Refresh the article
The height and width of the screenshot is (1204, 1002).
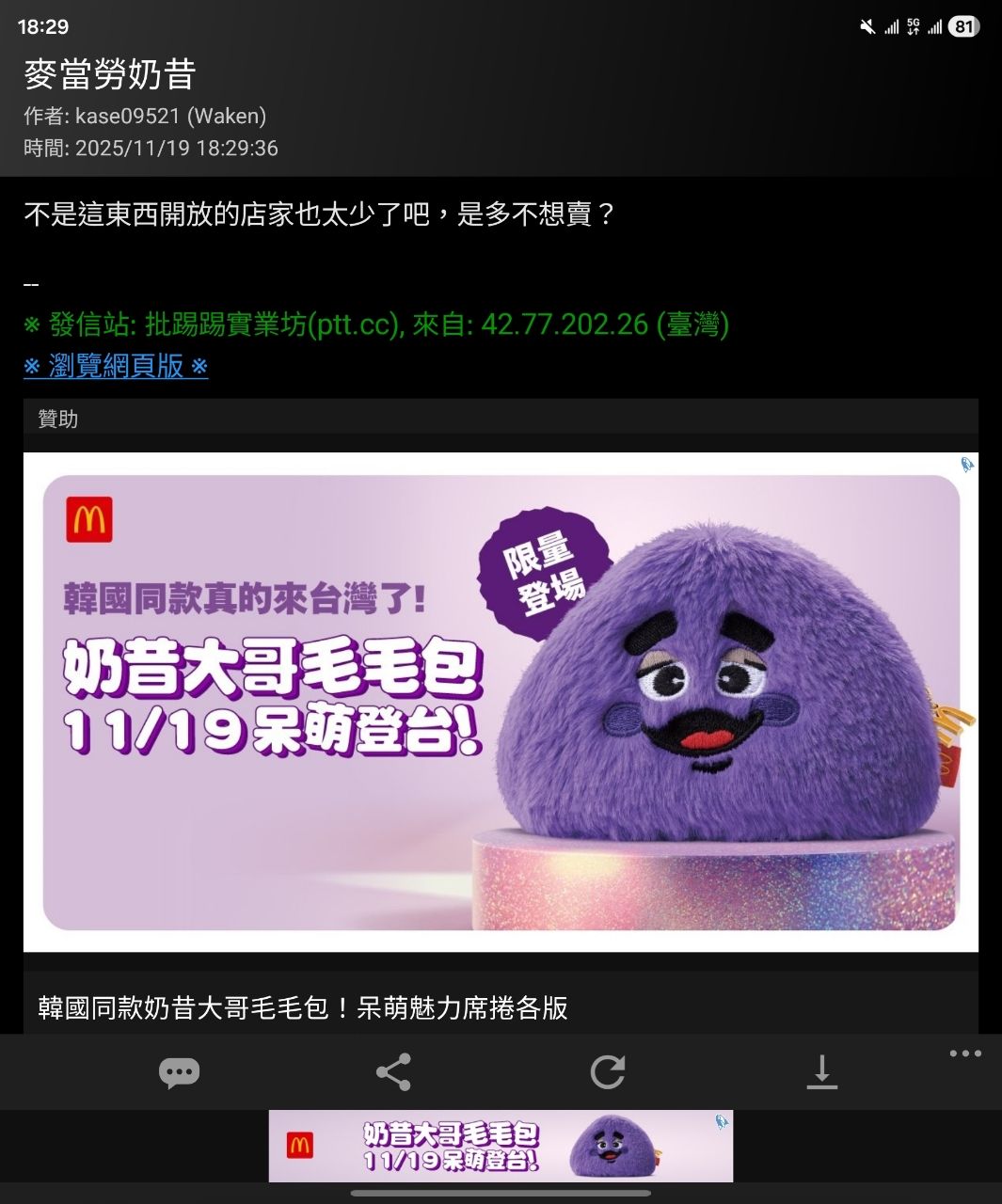(x=608, y=1072)
